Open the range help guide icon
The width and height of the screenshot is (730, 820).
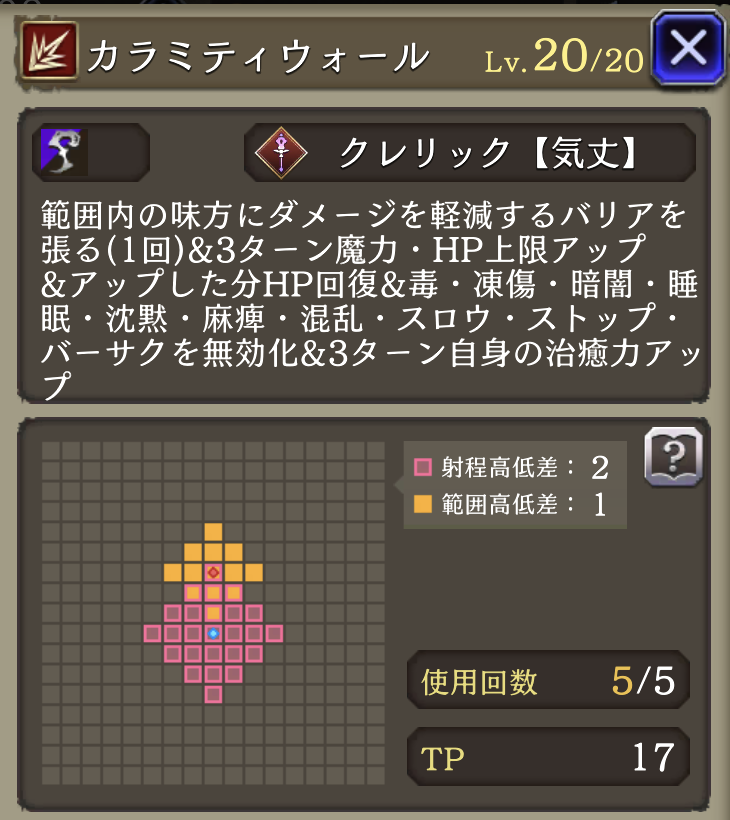click(673, 458)
